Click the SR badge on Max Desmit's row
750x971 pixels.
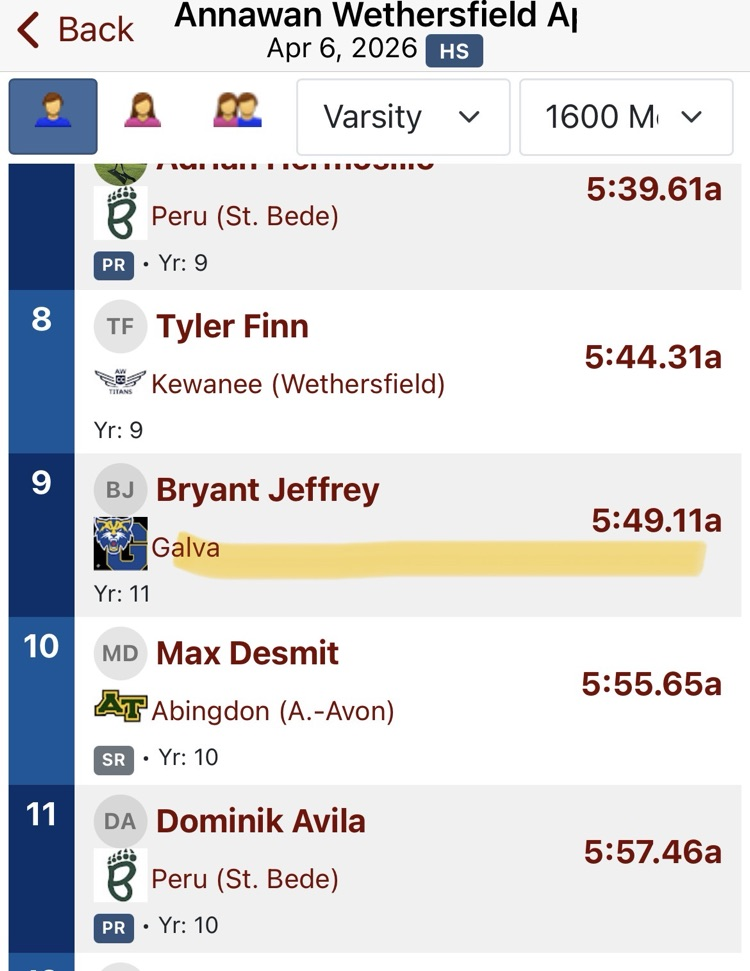click(112, 758)
